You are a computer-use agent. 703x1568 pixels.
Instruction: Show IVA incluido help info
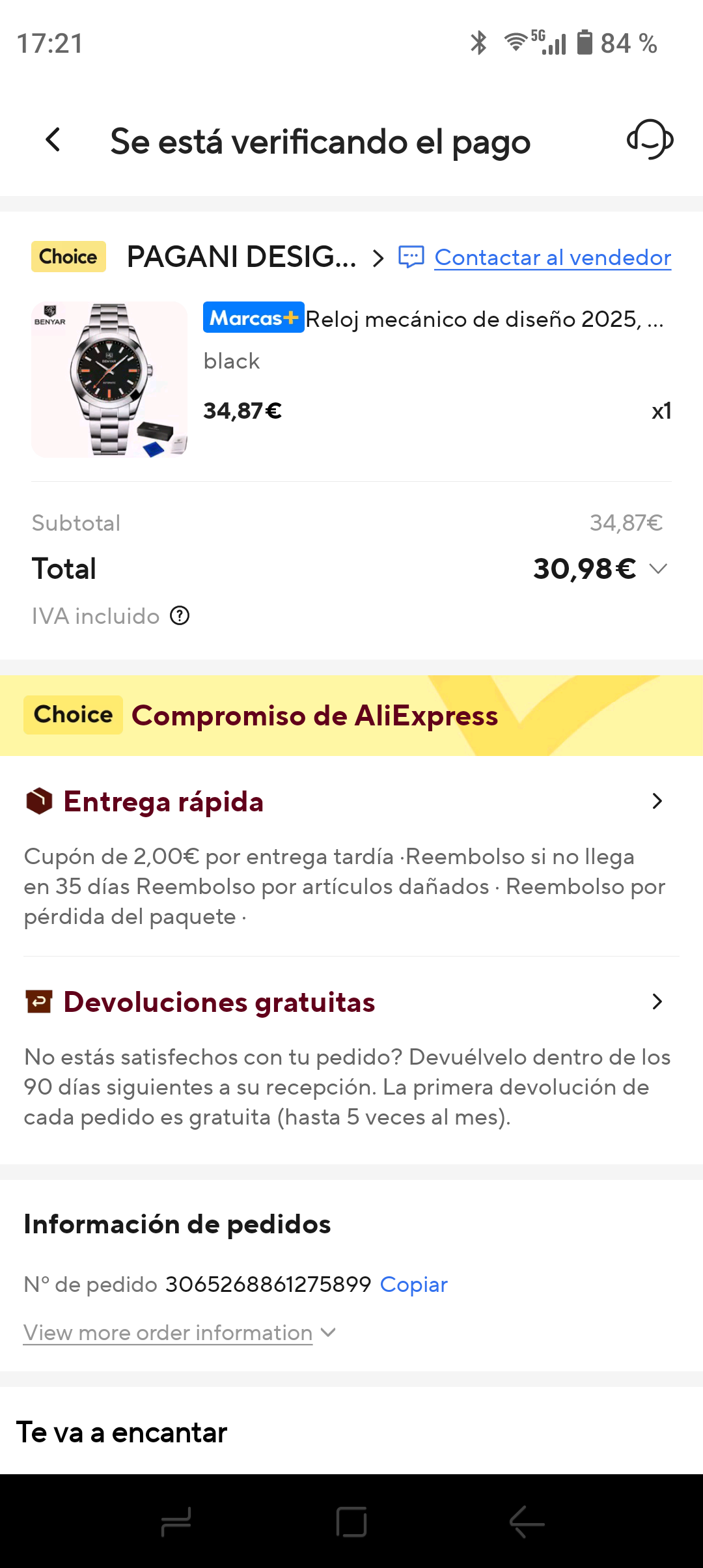click(180, 616)
